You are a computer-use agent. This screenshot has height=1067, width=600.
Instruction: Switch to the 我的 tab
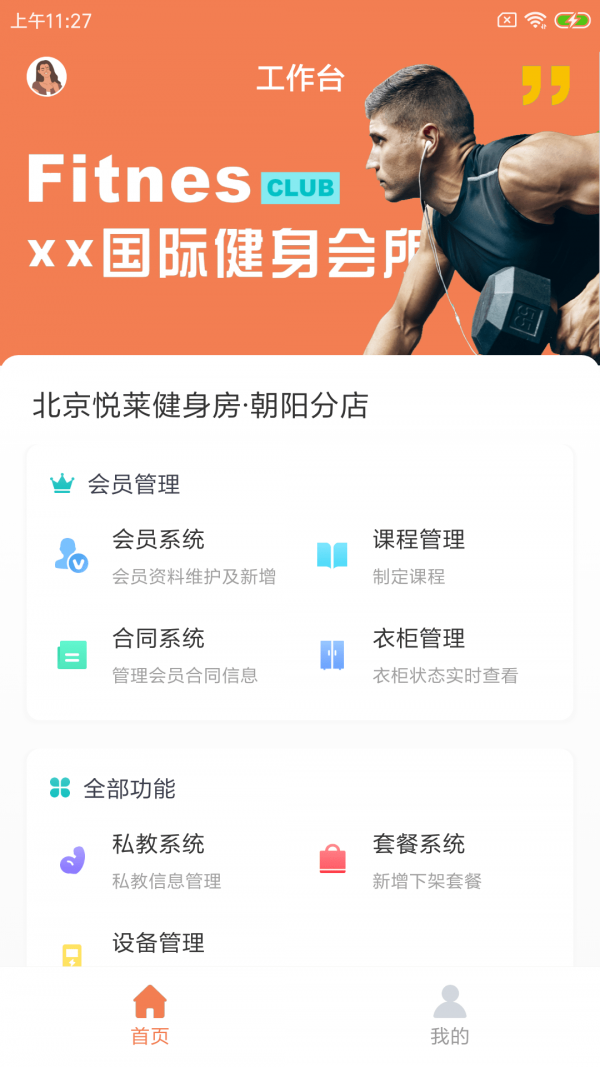click(x=450, y=1014)
